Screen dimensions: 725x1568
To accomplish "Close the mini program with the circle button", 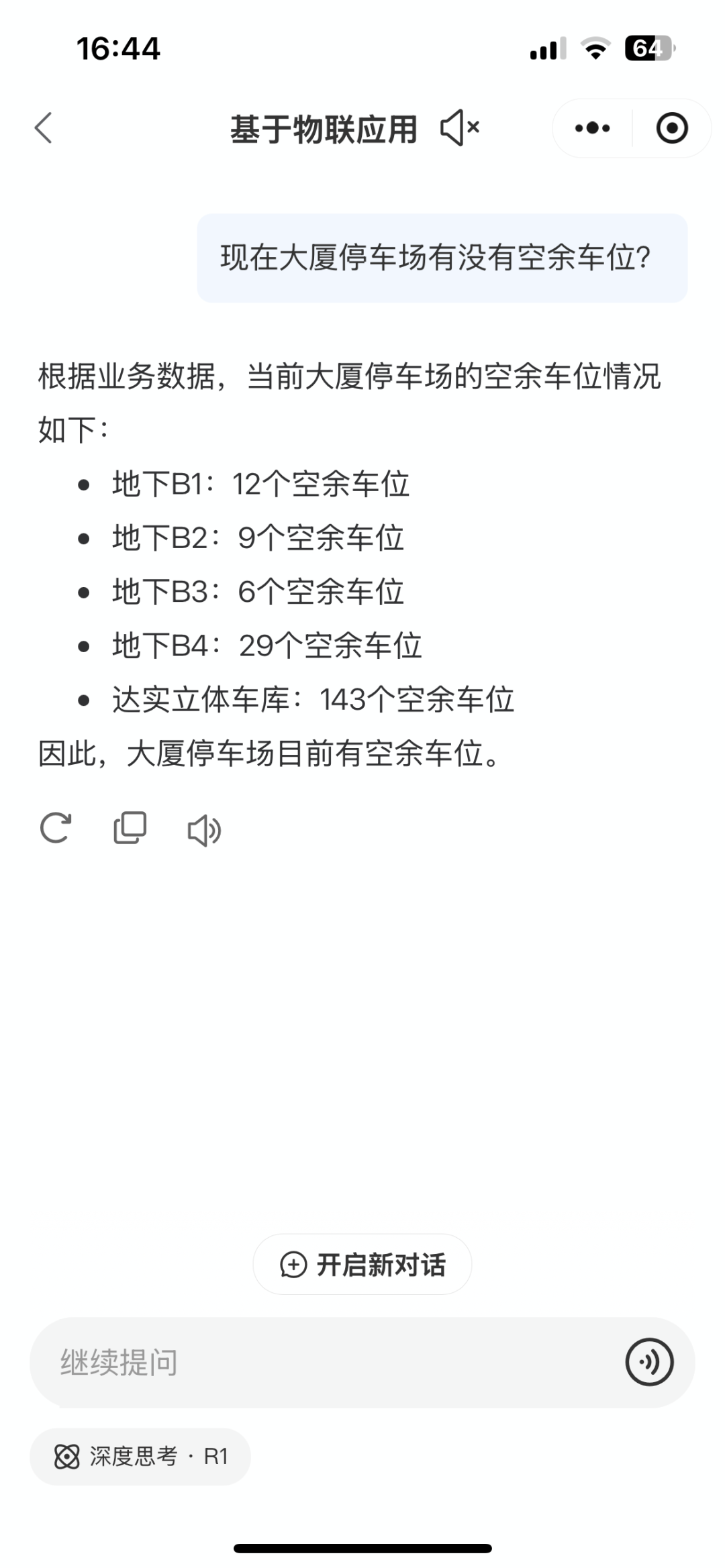I will (x=671, y=128).
